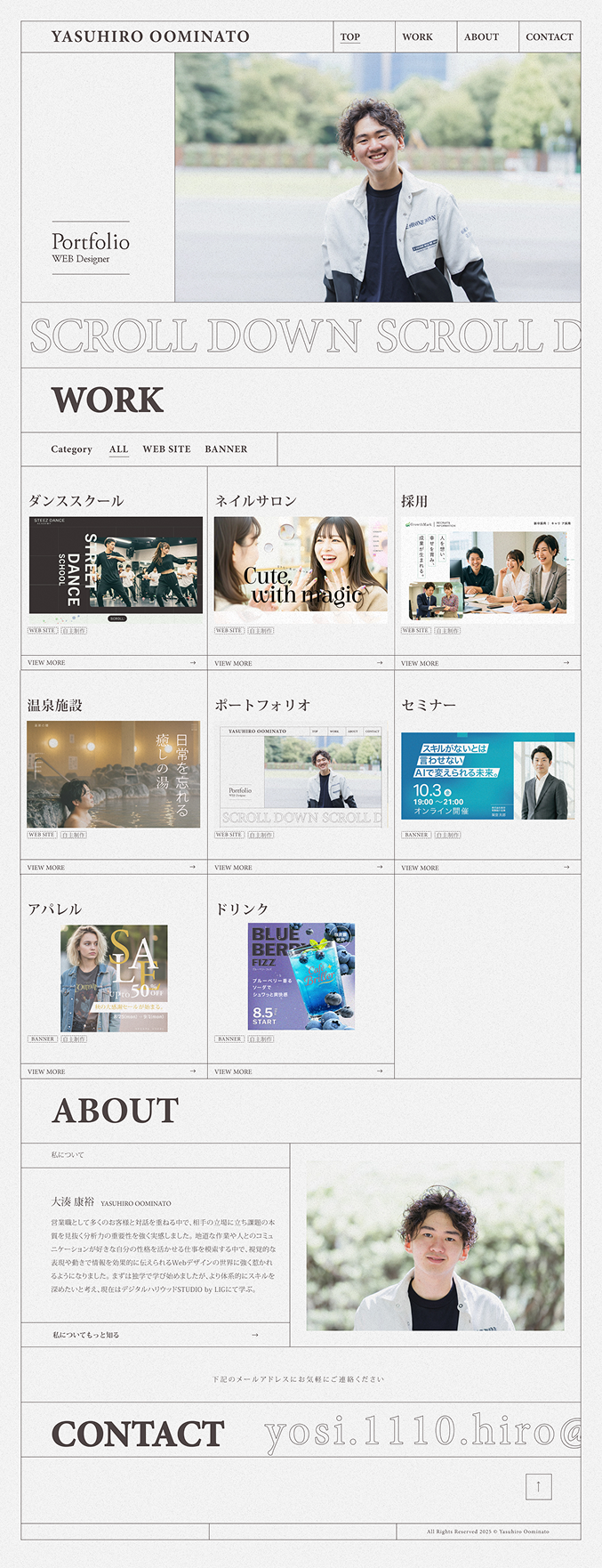Show ALL work categories

click(118, 449)
